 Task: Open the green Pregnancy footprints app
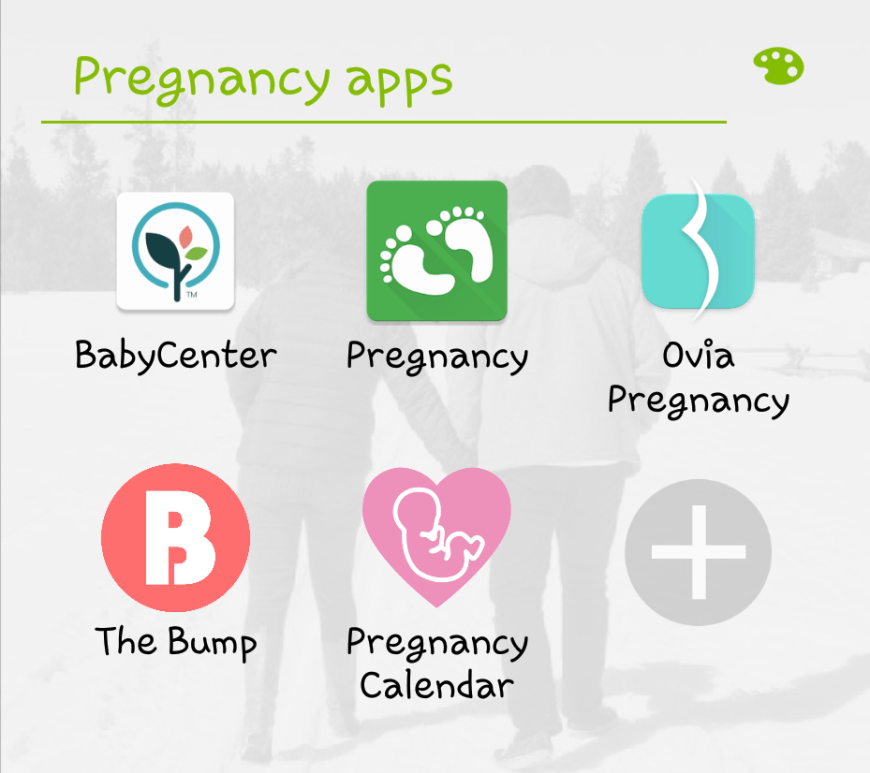[437, 251]
